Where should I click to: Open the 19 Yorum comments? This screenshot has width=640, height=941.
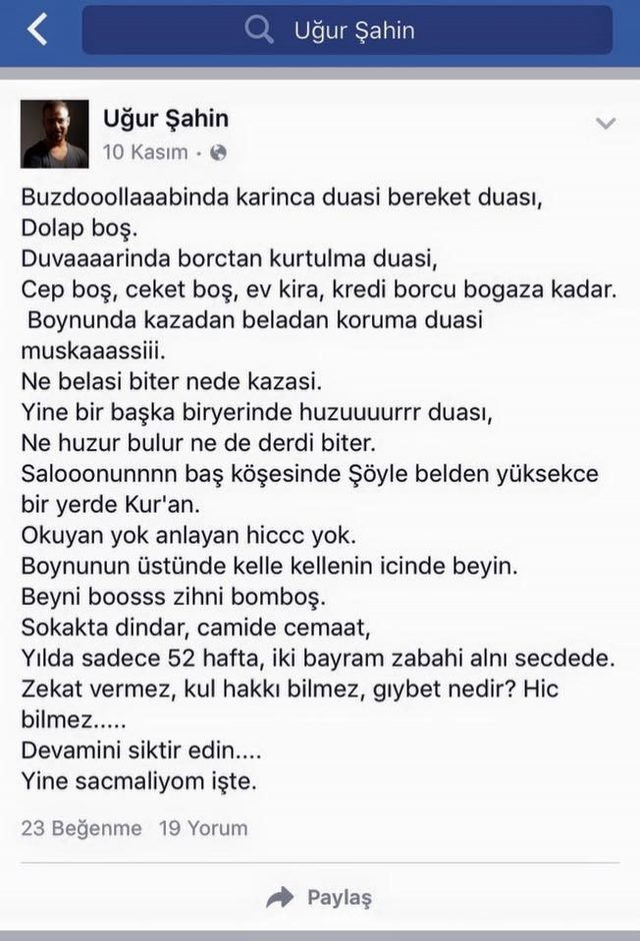(x=203, y=828)
